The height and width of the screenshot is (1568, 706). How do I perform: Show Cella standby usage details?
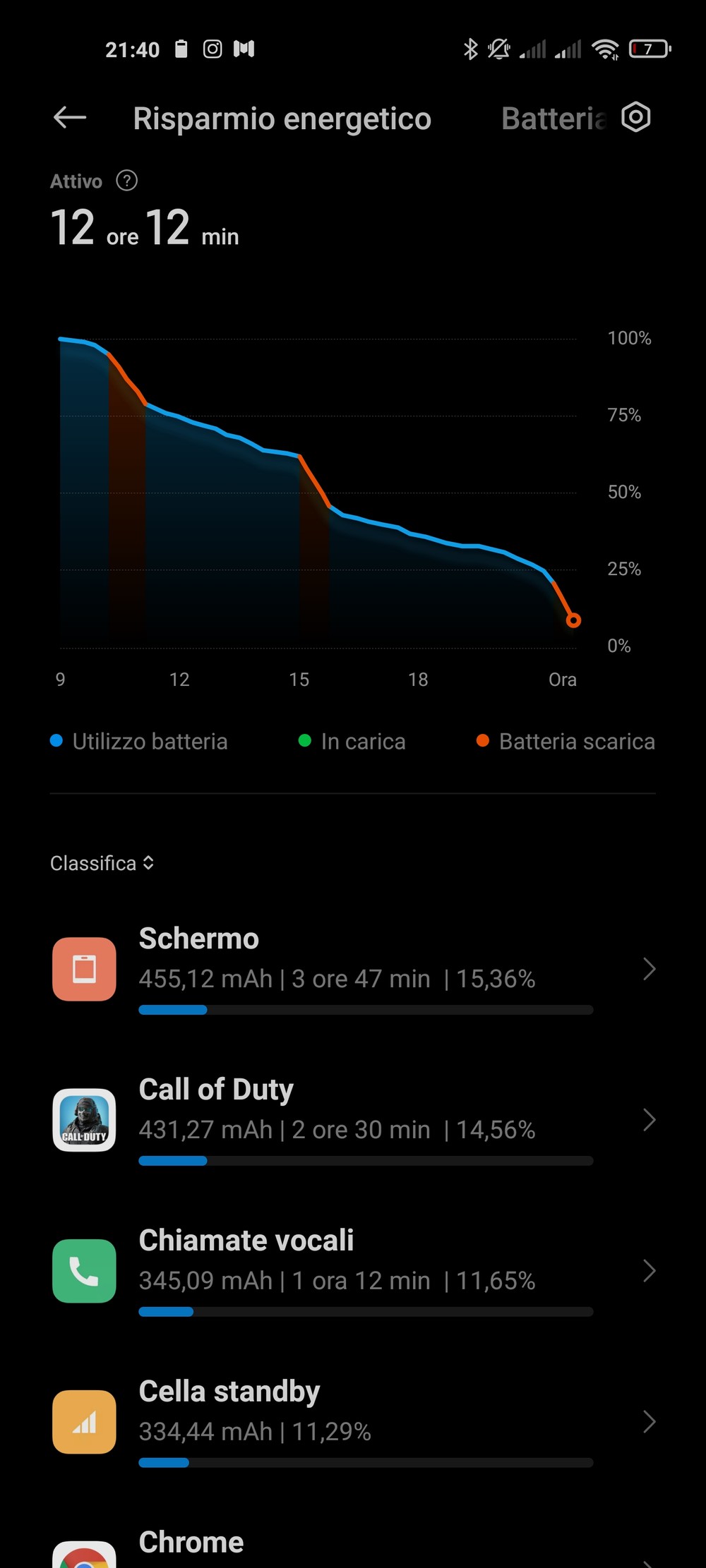tap(353, 1423)
